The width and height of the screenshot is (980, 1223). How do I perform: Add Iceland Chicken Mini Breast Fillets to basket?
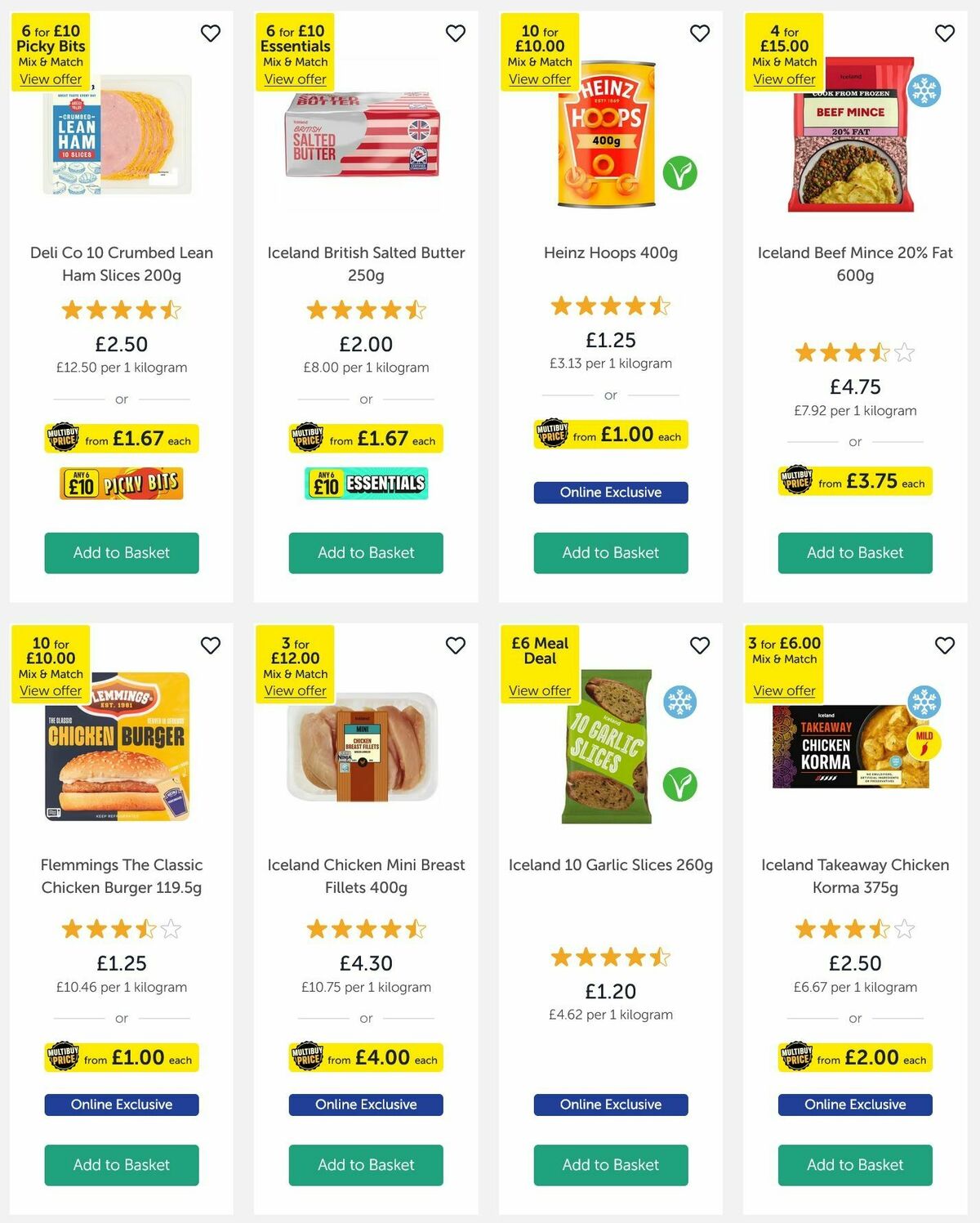pos(365,1165)
